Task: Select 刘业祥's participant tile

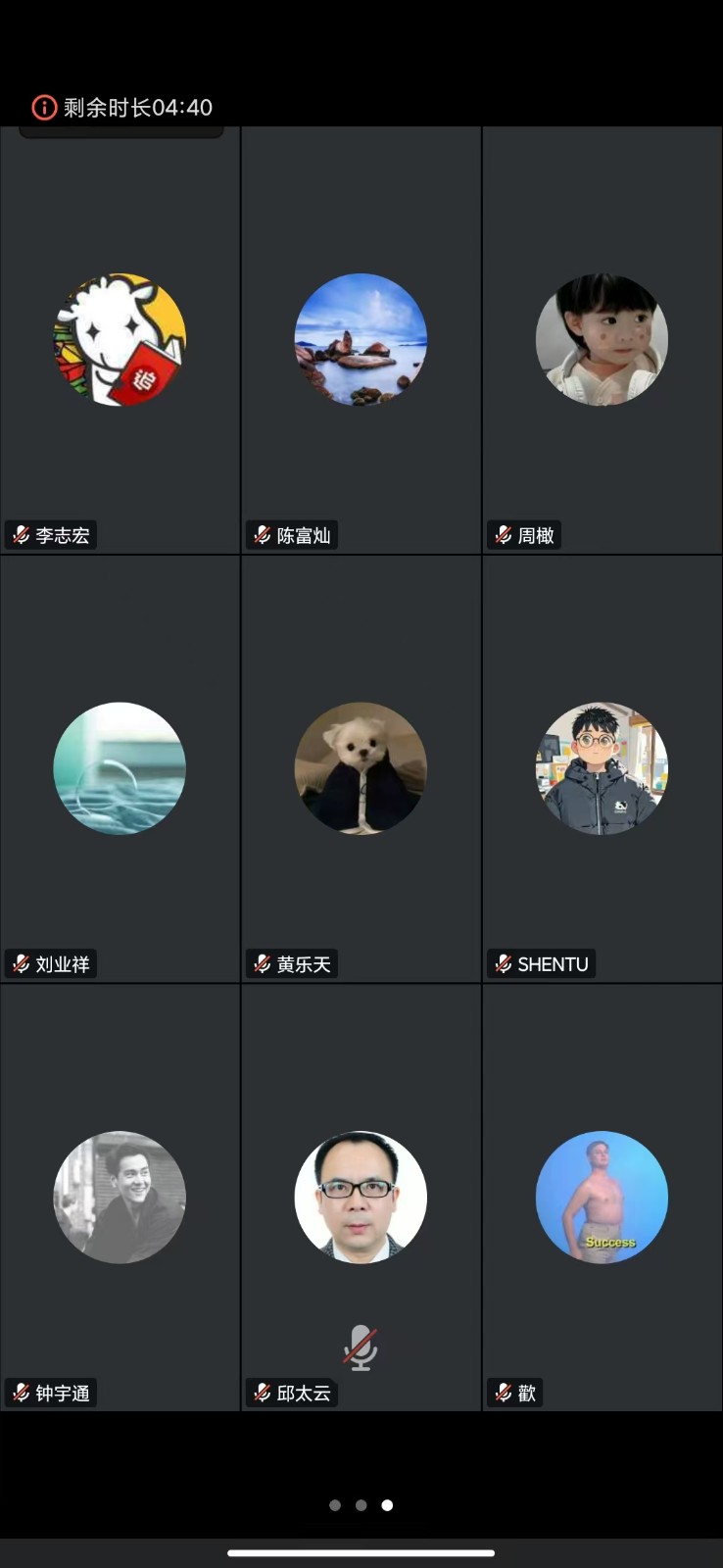Action: click(120, 768)
